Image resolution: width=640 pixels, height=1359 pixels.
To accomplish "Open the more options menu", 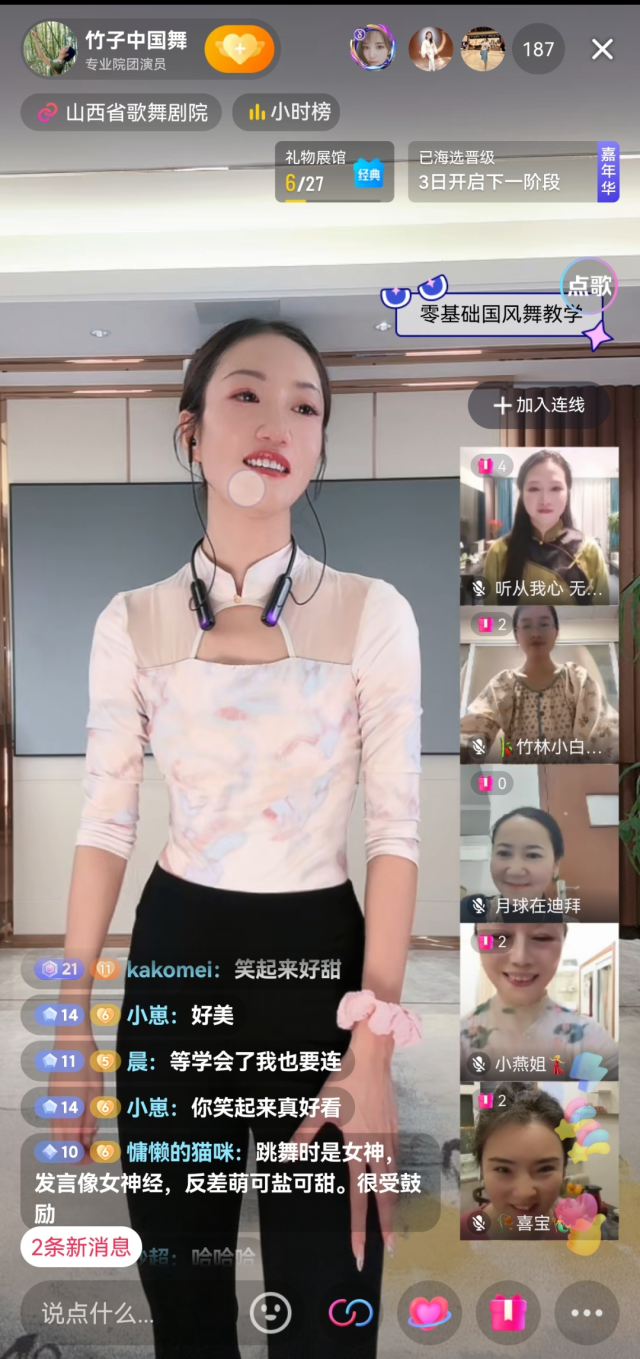I will click(587, 1313).
